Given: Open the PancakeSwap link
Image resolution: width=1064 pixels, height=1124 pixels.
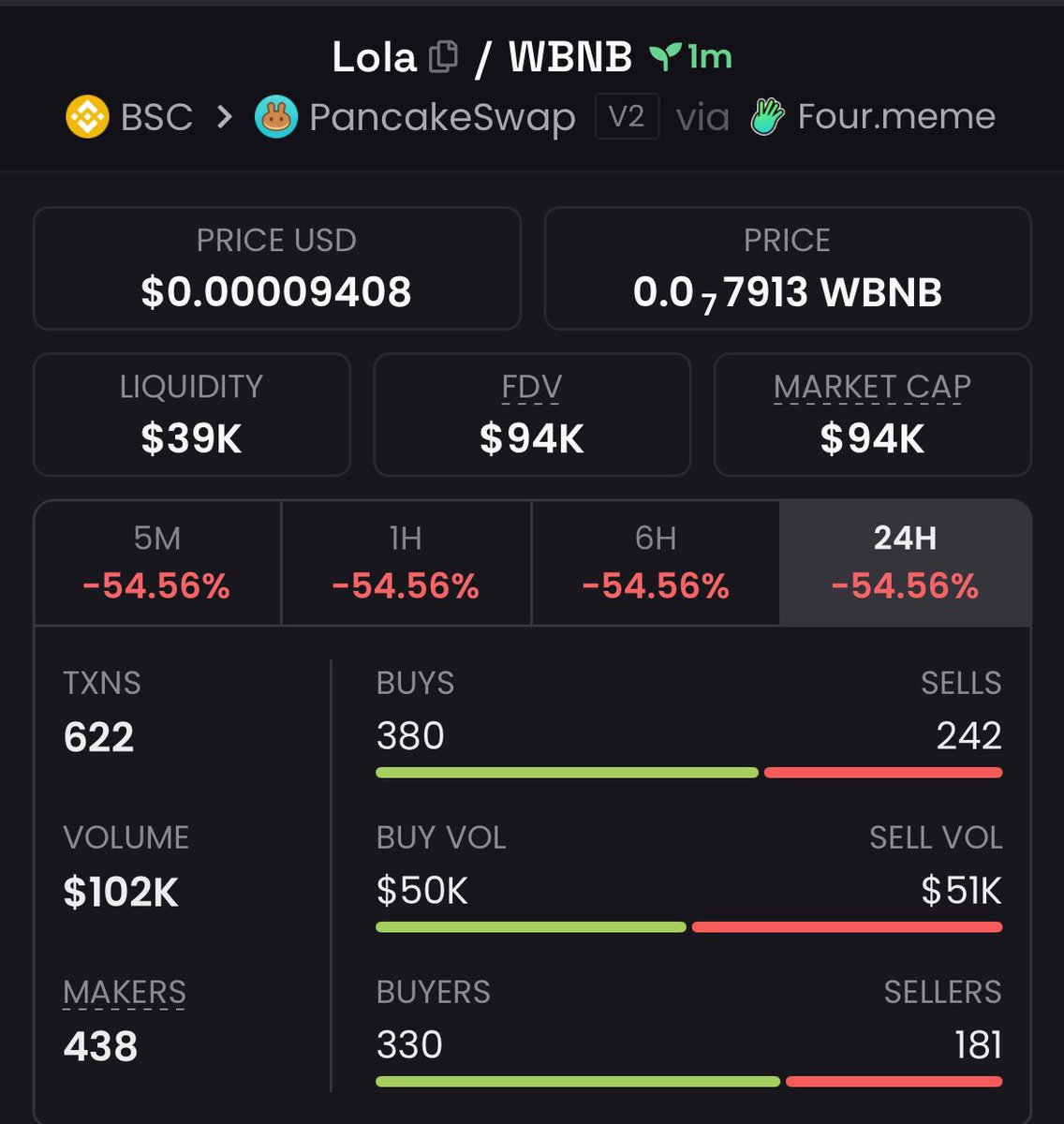Looking at the screenshot, I should point(417,118).
